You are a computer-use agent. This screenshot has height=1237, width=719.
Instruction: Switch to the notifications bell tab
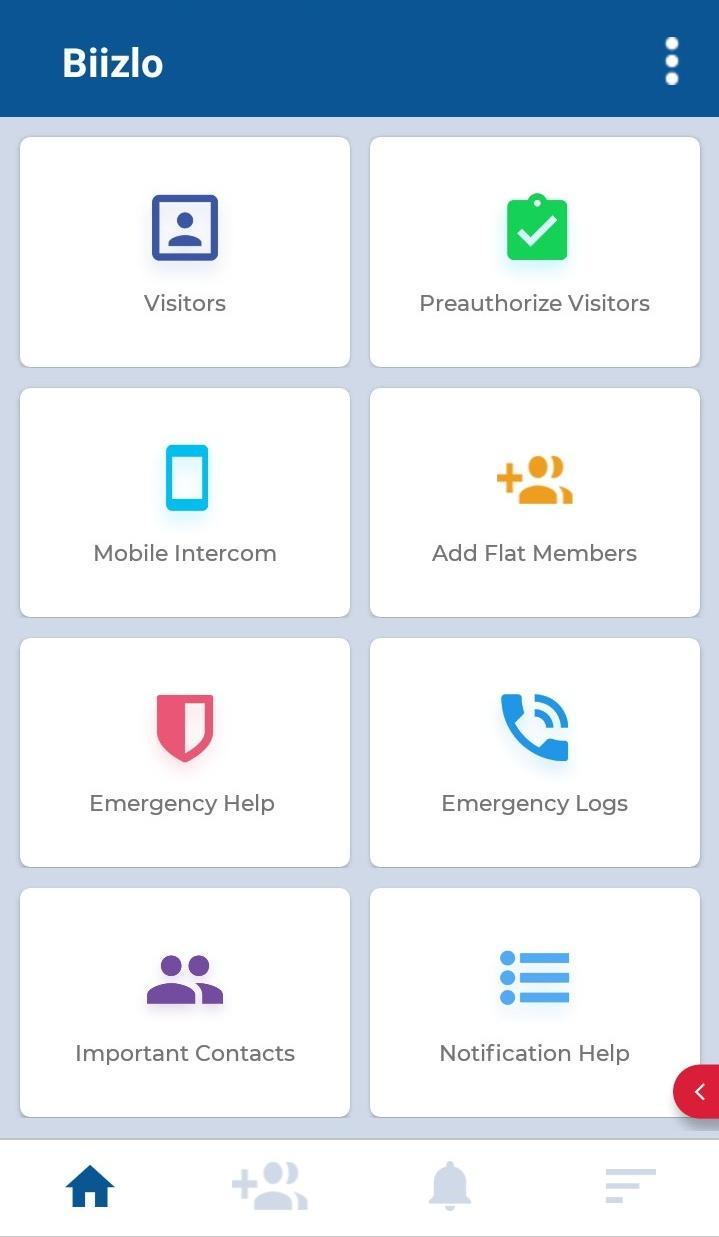450,1187
